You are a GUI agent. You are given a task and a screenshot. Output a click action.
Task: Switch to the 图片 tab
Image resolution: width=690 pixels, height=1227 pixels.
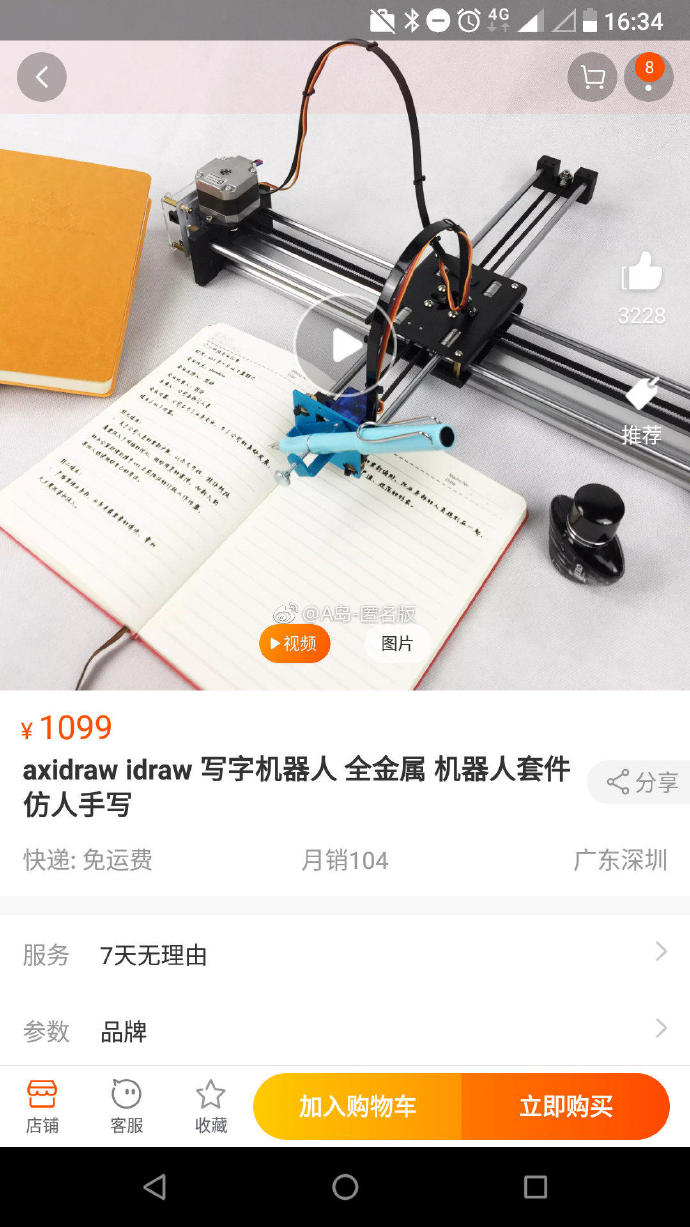pyautogui.click(x=397, y=643)
